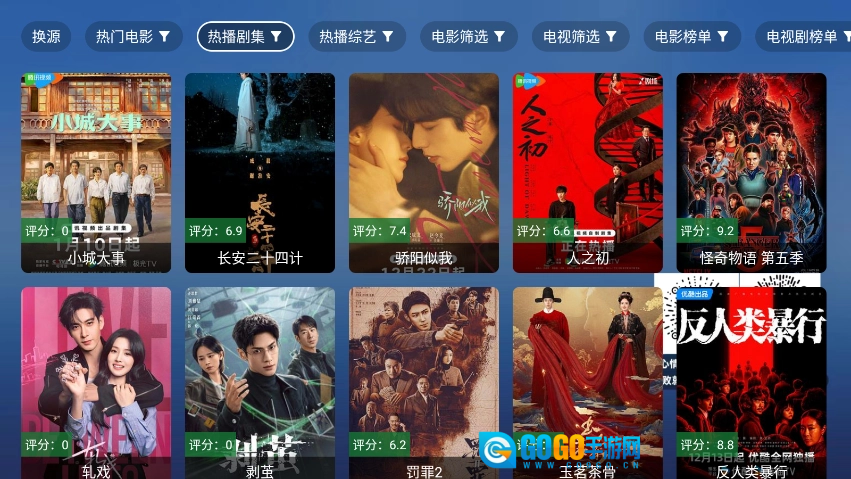Expand the 热门电影 filter dropdown
The width and height of the screenshot is (851, 479).
pyautogui.click(x=133, y=37)
